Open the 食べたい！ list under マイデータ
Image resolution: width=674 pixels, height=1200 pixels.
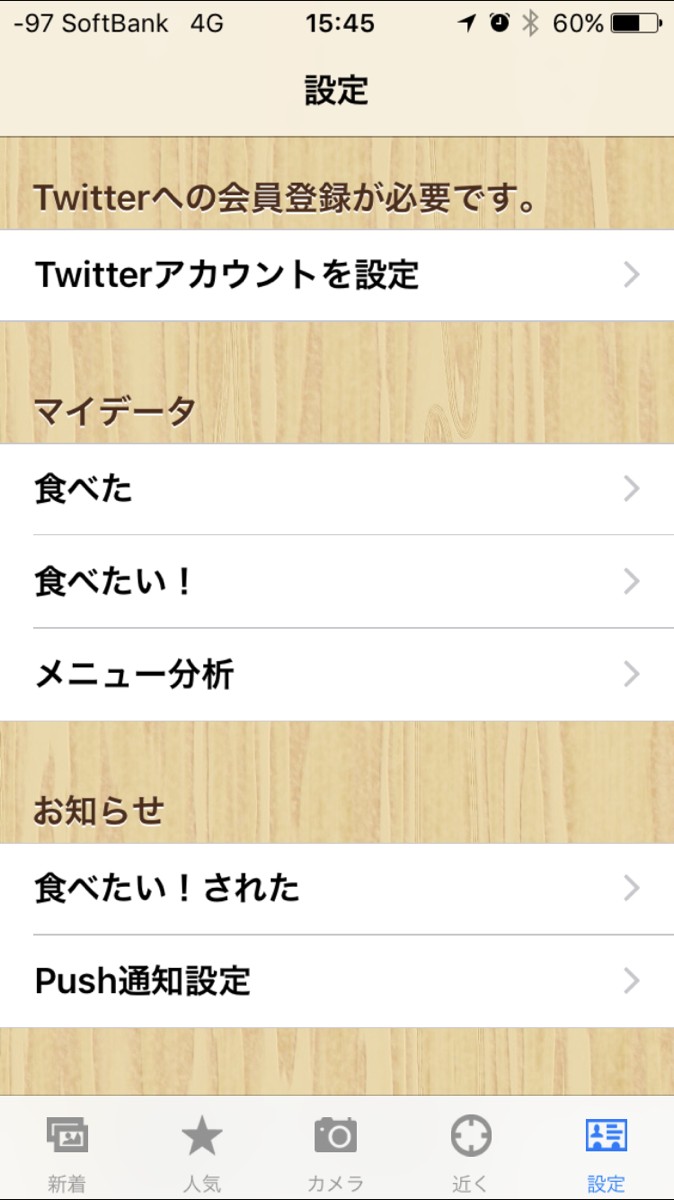[337, 582]
